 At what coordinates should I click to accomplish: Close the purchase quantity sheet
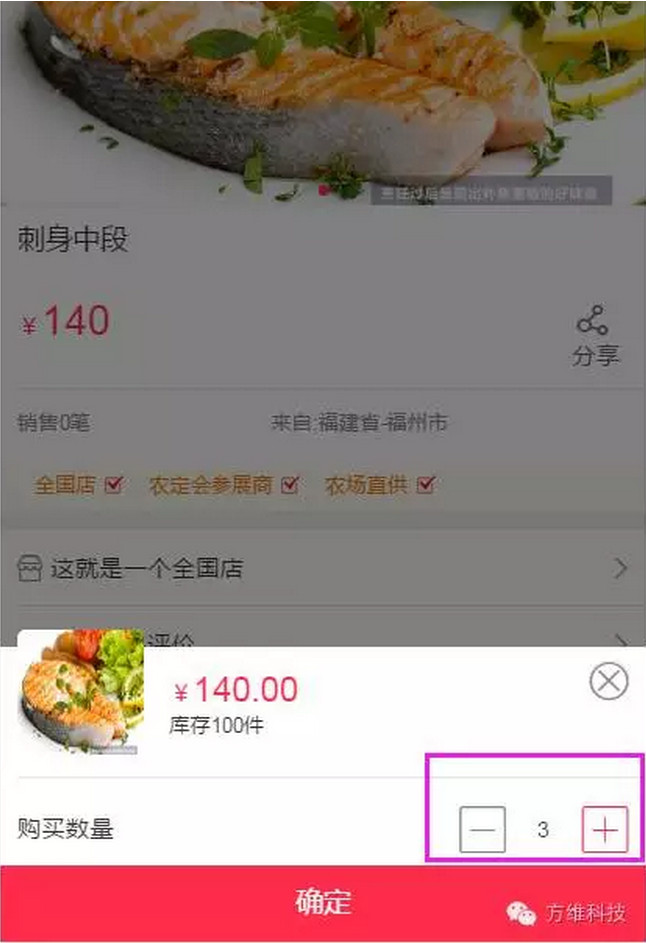(608, 682)
